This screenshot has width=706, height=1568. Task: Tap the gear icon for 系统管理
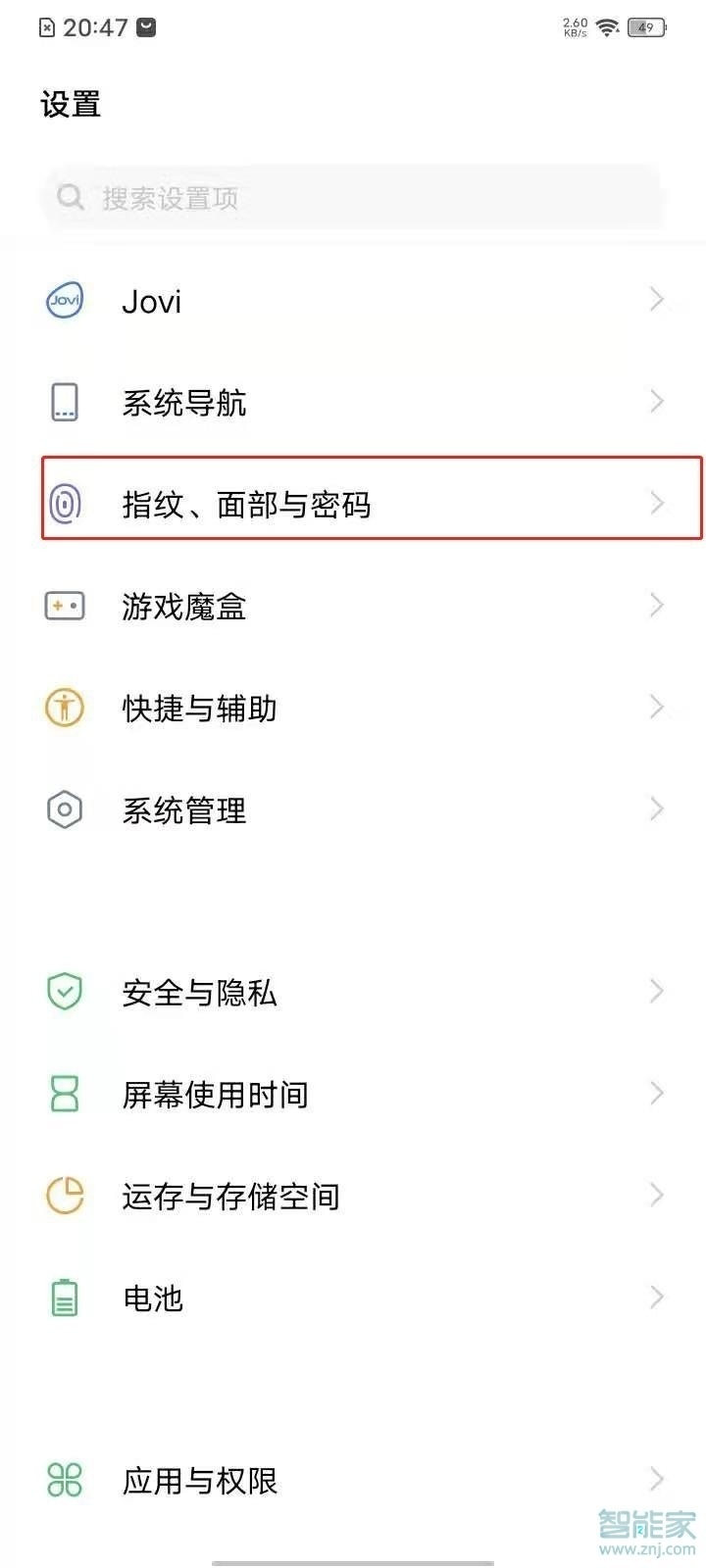[x=64, y=809]
